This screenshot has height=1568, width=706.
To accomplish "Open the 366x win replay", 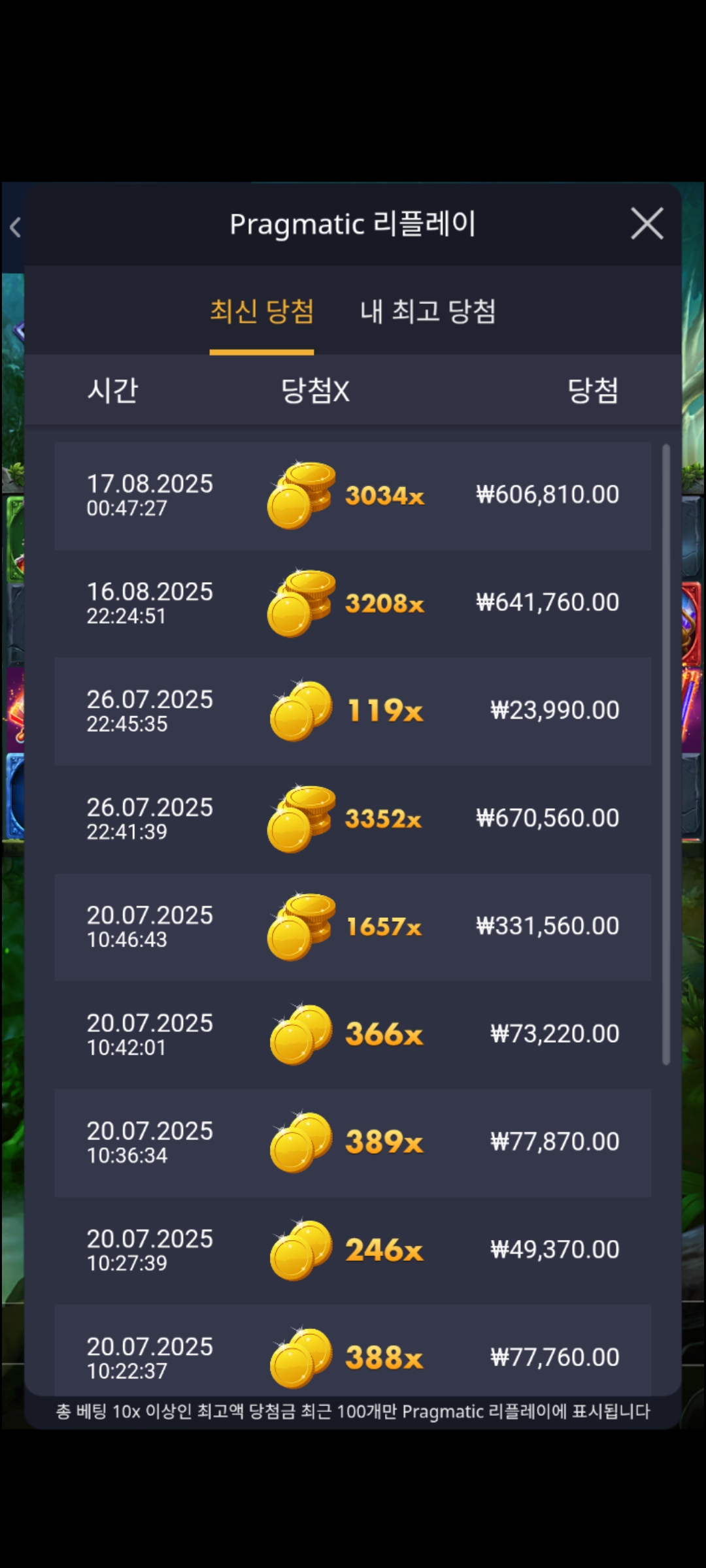I will 353,1035.
